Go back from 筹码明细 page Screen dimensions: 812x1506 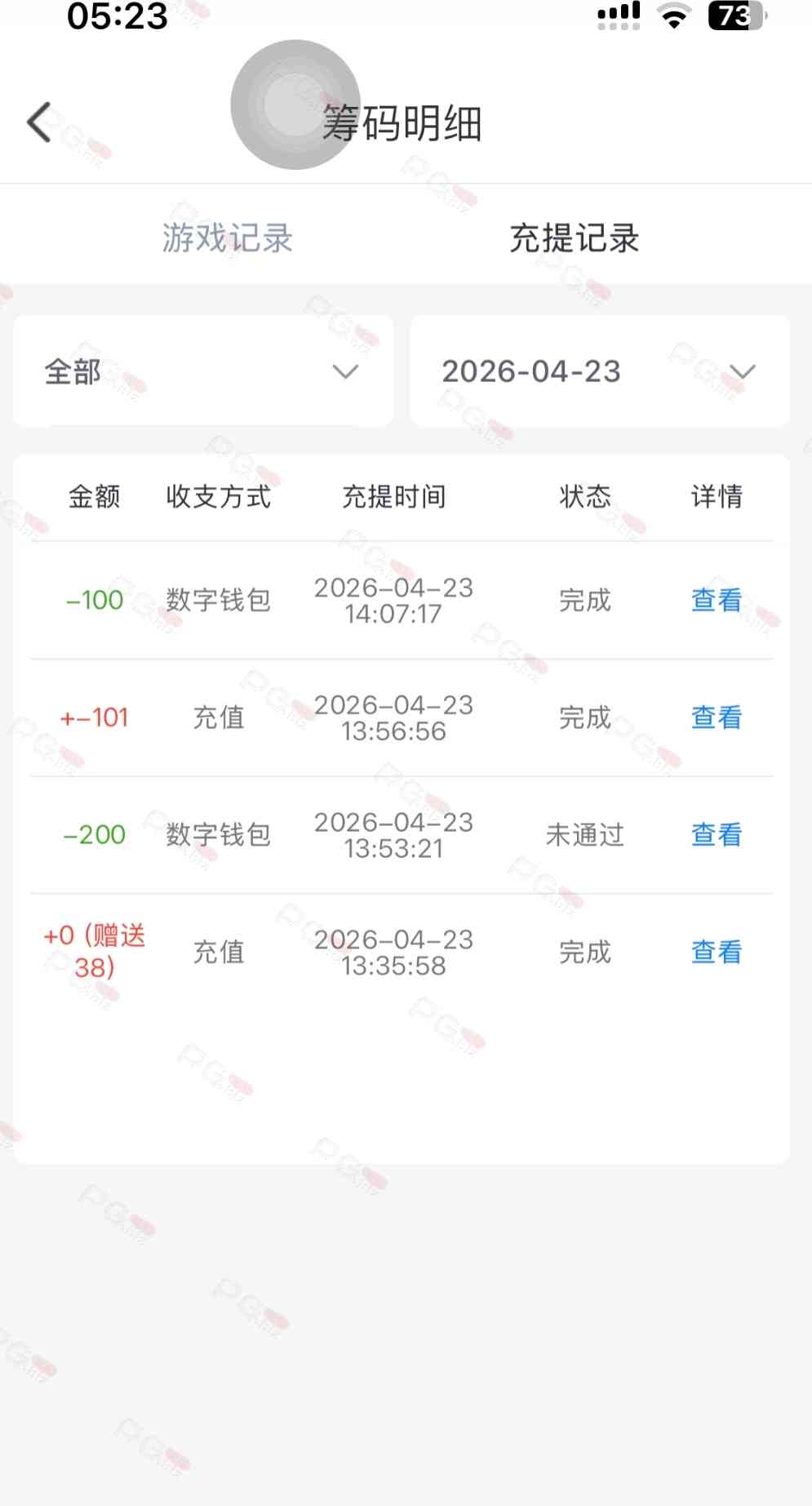pos(39,122)
